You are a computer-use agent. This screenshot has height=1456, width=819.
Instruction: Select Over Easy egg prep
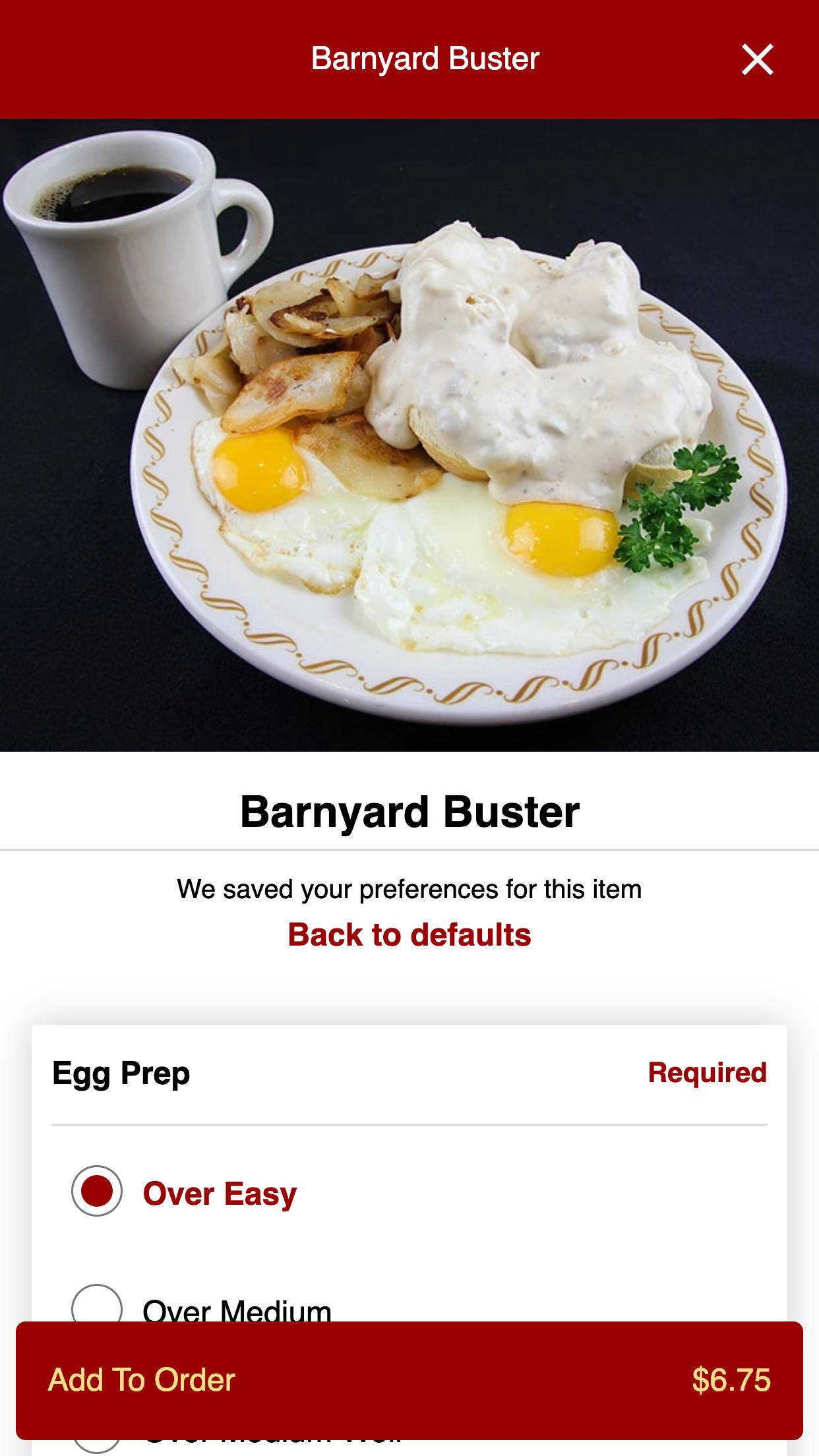(97, 1191)
